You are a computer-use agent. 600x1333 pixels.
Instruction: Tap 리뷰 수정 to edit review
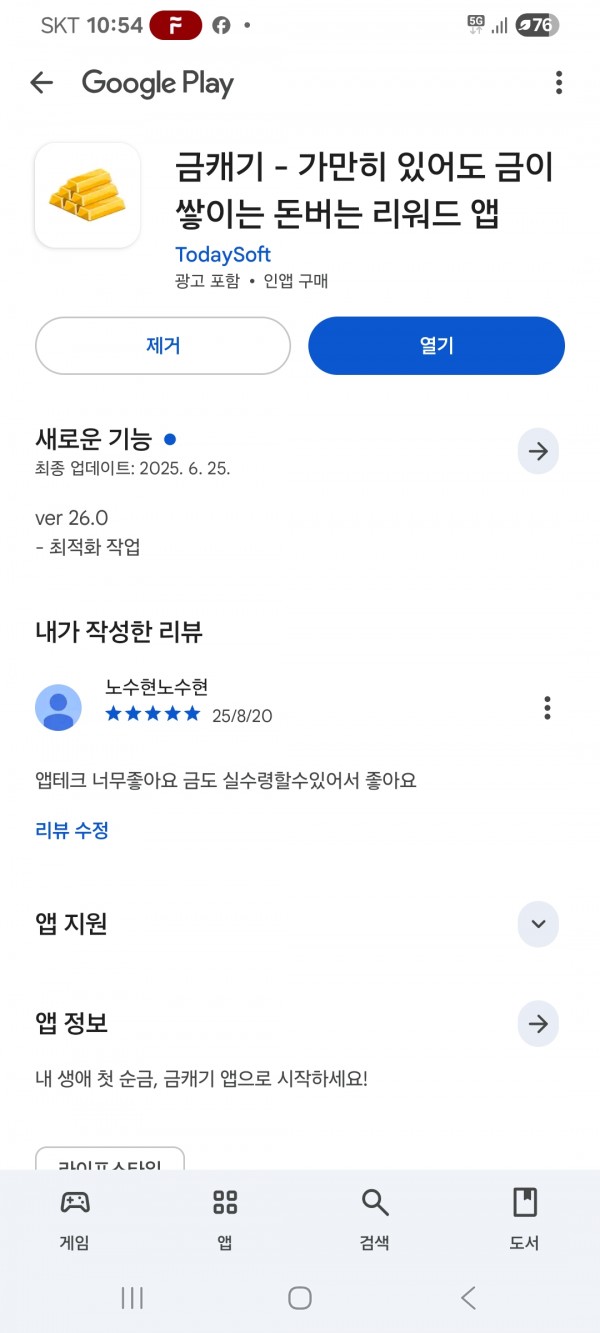point(72,830)
